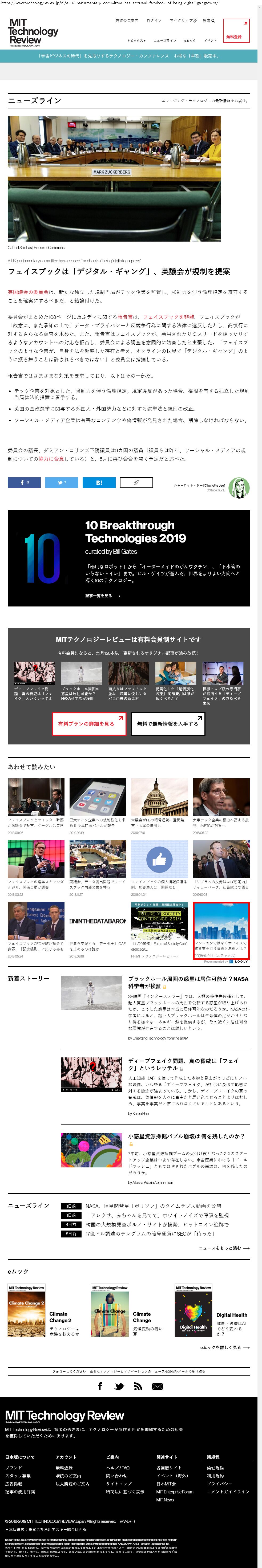Open the イベント nav item
Image resolution: width=262 pixels, height=1568 pixels.
point(210,41)
